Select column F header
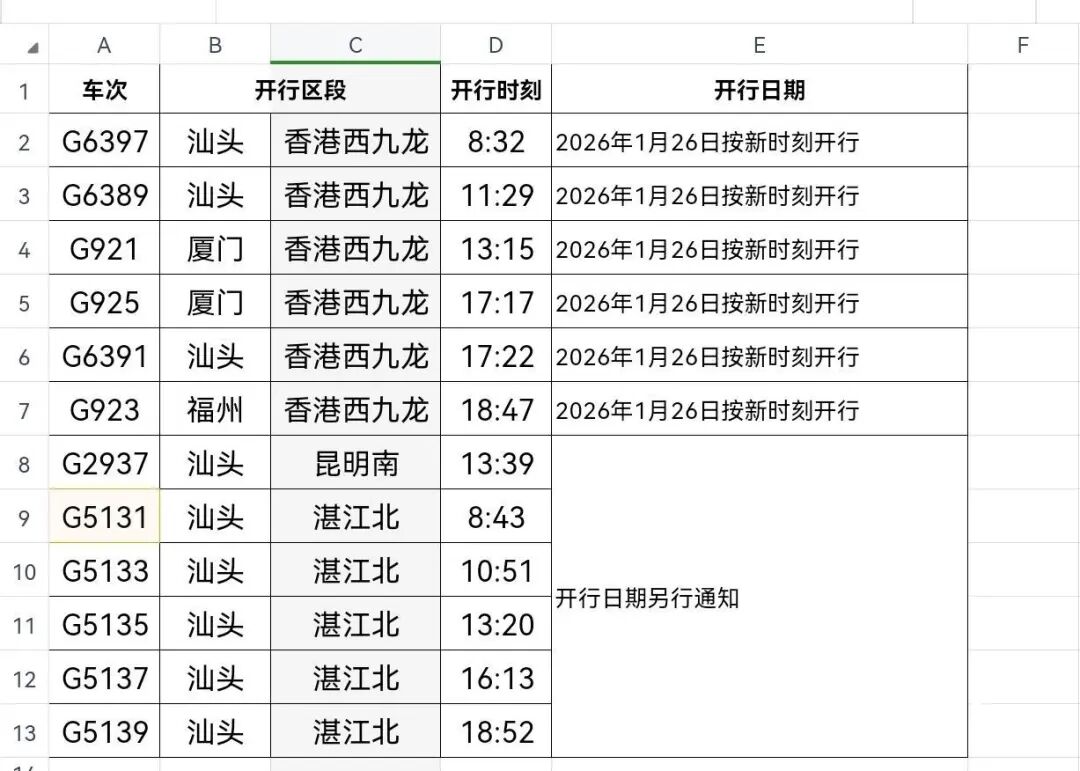Viewport: 1080px width, 771px height. [1022, 46]
